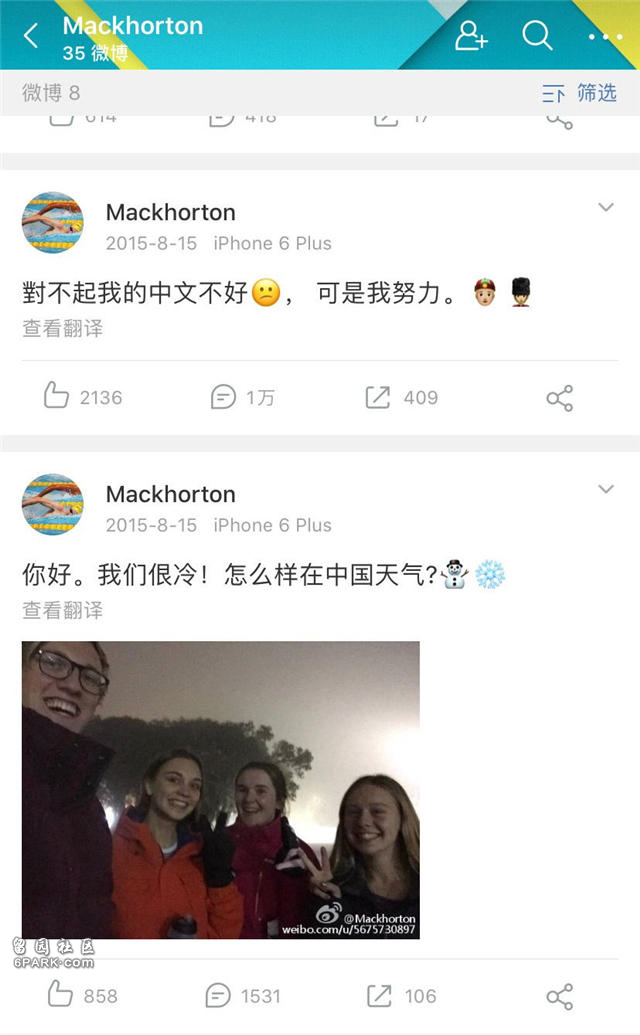
Task: Go back using the arrow
Action: (30, 37)
